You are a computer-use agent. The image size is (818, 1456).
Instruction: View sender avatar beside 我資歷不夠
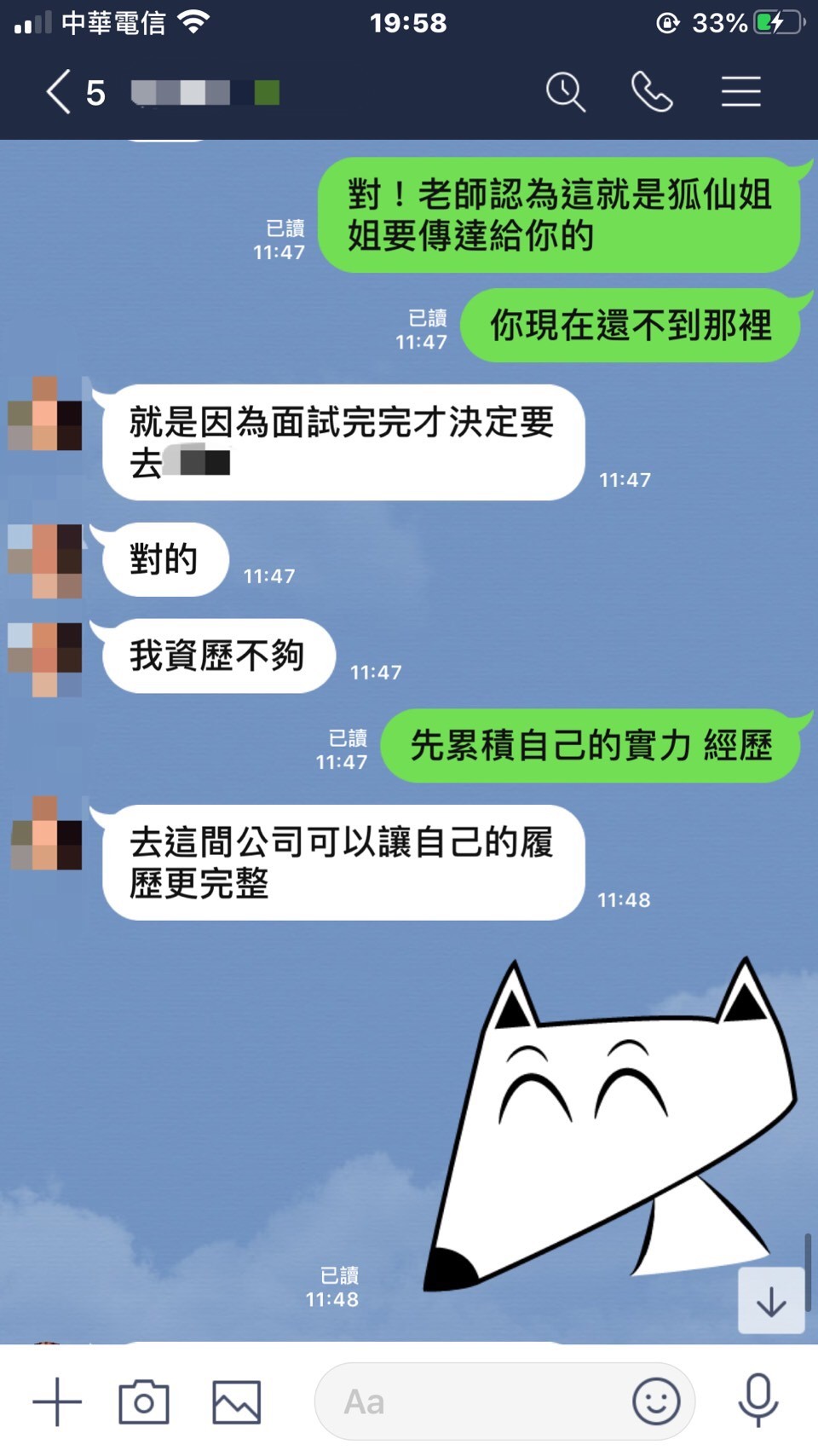click(45, 659)
